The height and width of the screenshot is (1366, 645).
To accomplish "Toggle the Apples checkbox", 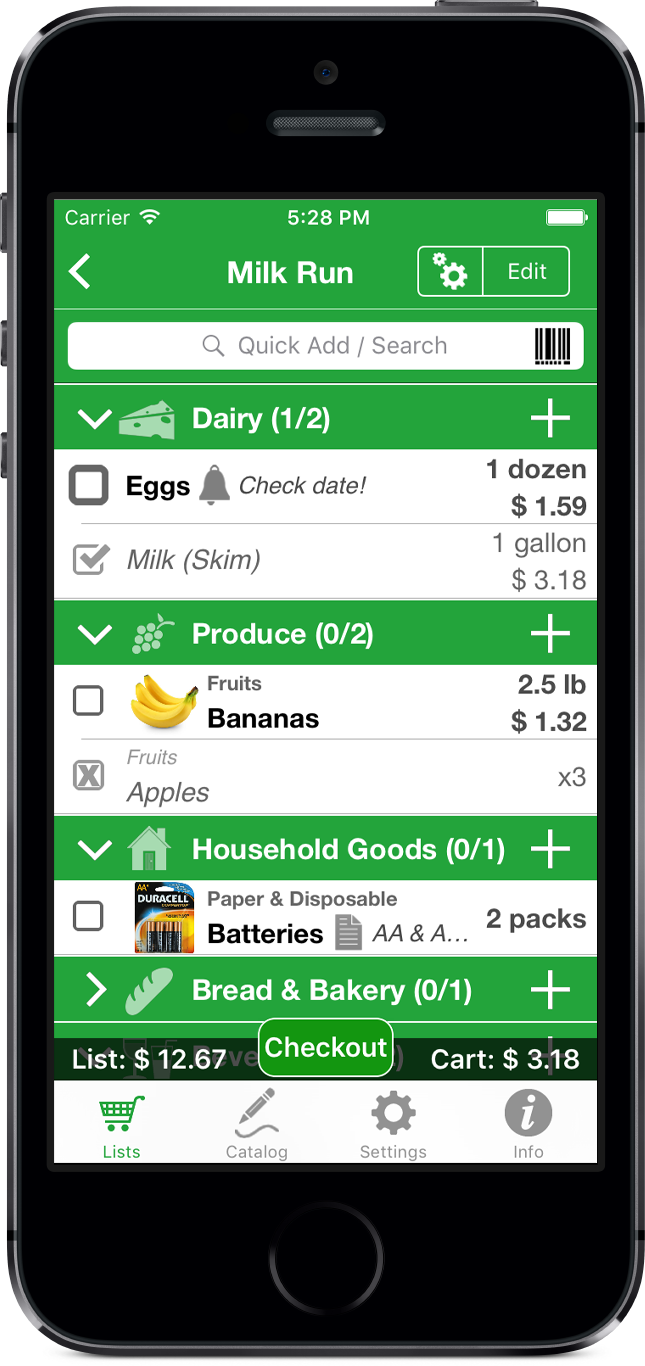I will (x=89, y=775).
